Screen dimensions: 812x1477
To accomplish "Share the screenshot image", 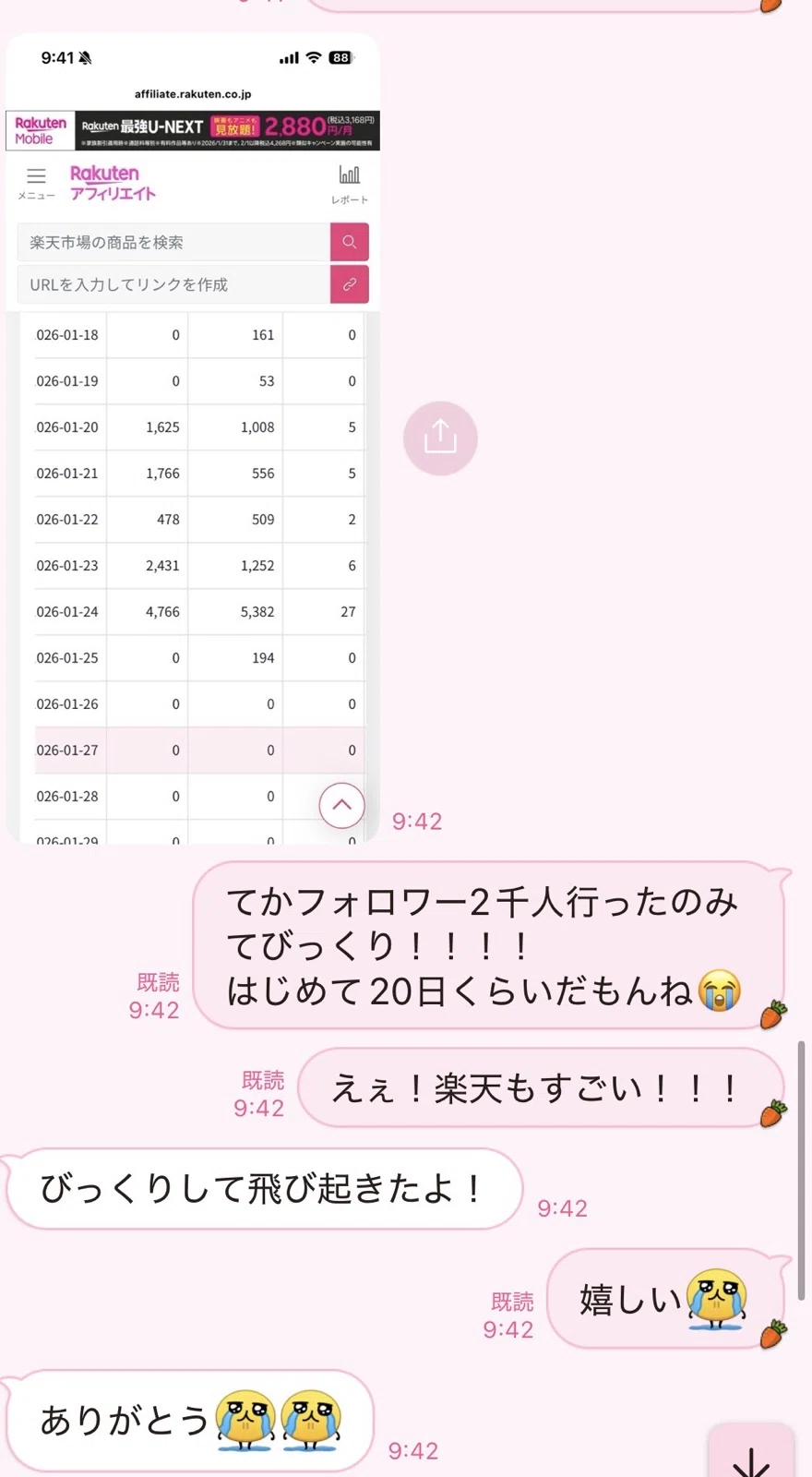I will point(440,438).
